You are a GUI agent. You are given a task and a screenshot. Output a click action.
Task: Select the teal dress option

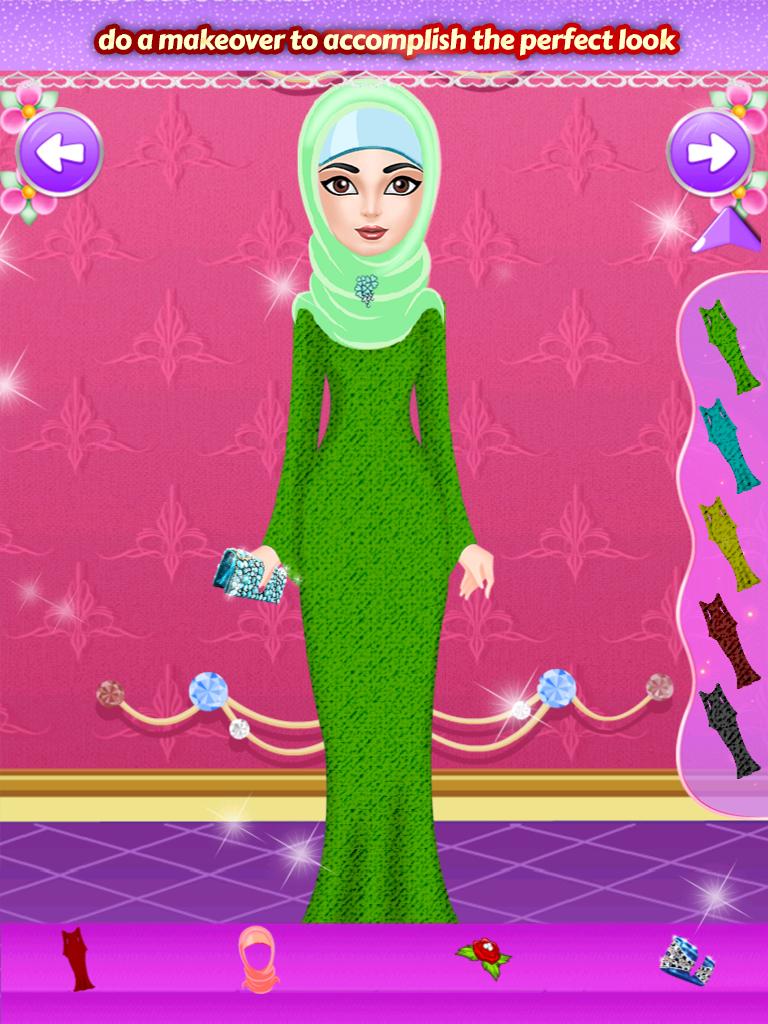[729, 445]
